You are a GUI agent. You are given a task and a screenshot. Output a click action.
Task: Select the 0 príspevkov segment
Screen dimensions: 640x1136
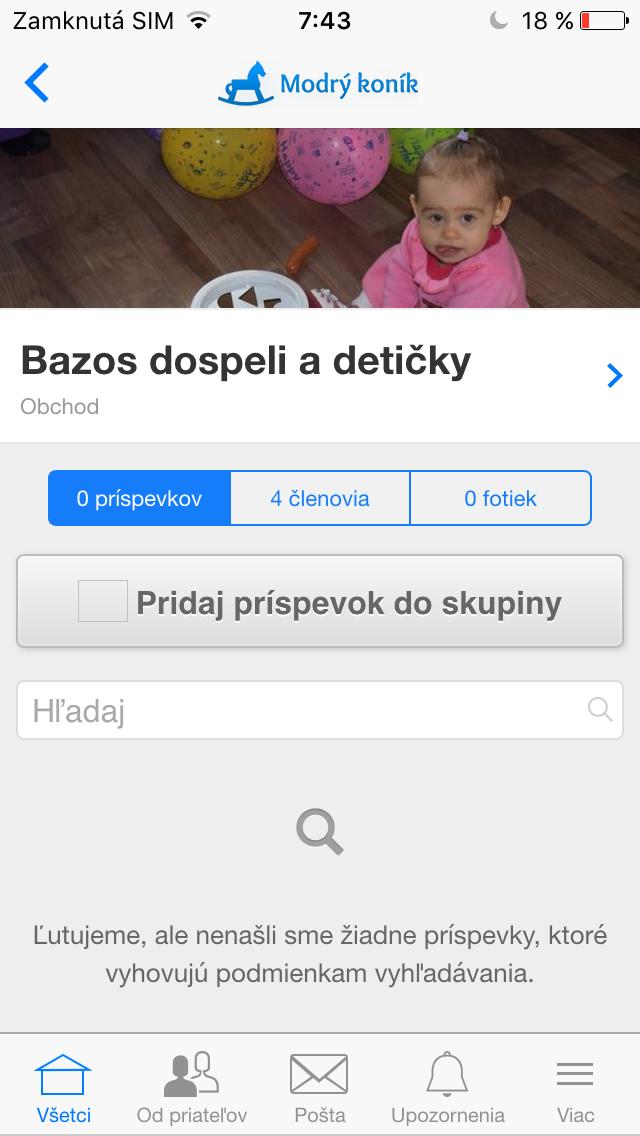pos(139,498)
